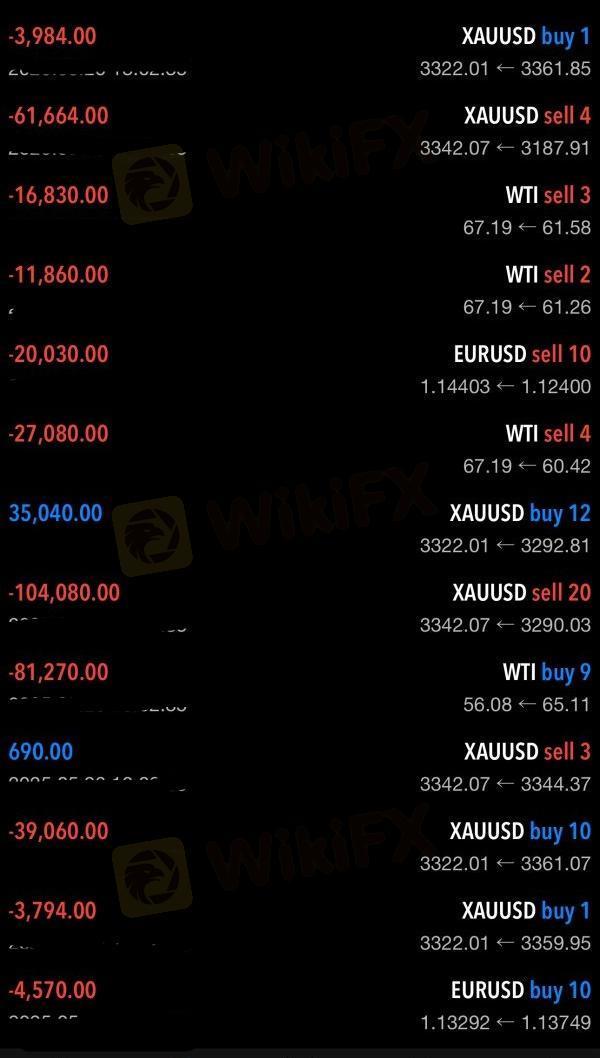Open the WTI sell 4 trade
The width and height of the screenshot is (600, 1058).
coord(300,449)
